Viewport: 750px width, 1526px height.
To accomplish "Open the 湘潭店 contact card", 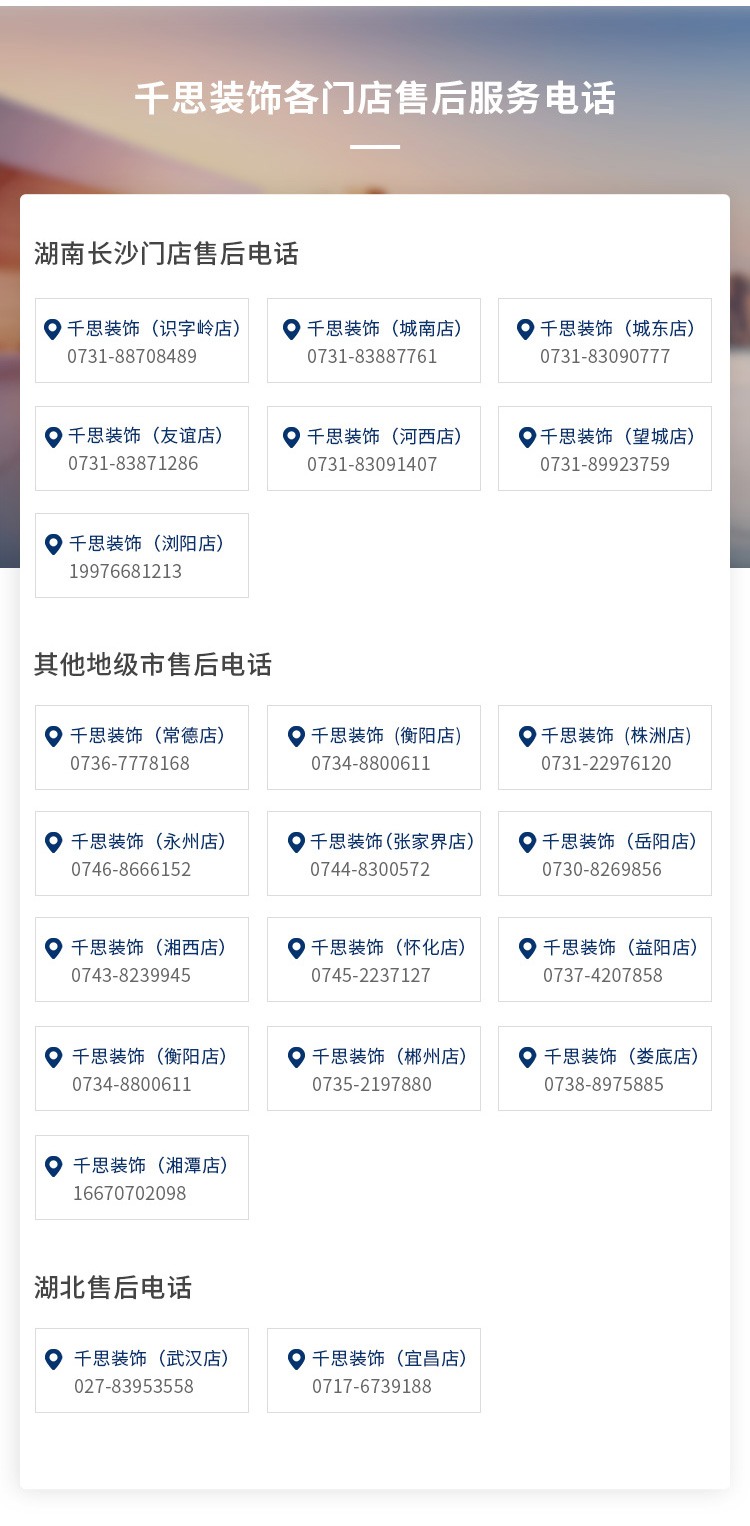I will (142, 1178).
